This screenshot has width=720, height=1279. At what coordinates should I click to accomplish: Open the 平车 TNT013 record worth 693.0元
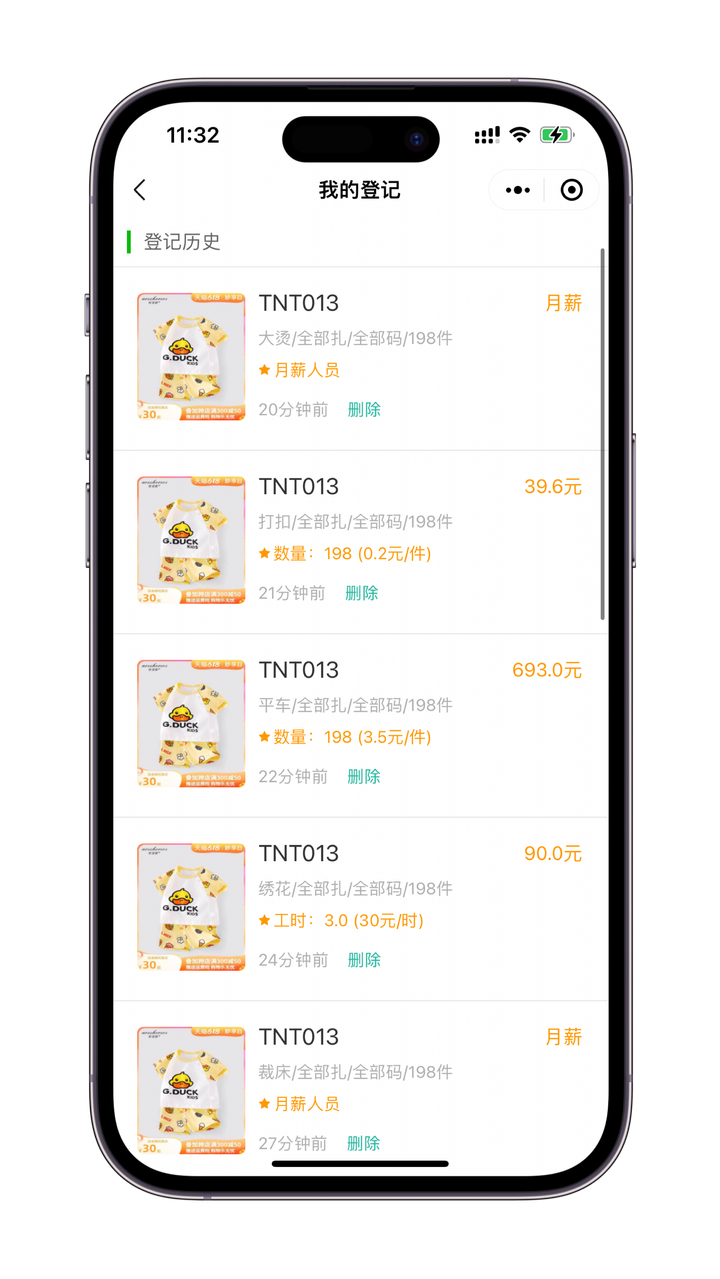point(360,726)
